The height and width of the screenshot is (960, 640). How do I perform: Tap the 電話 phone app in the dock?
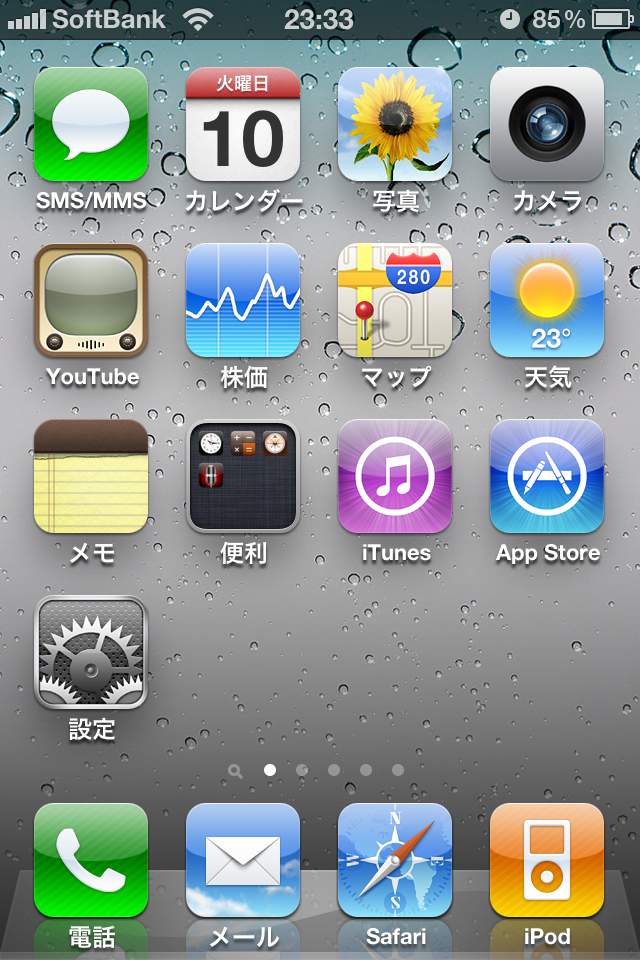(91, 860)
